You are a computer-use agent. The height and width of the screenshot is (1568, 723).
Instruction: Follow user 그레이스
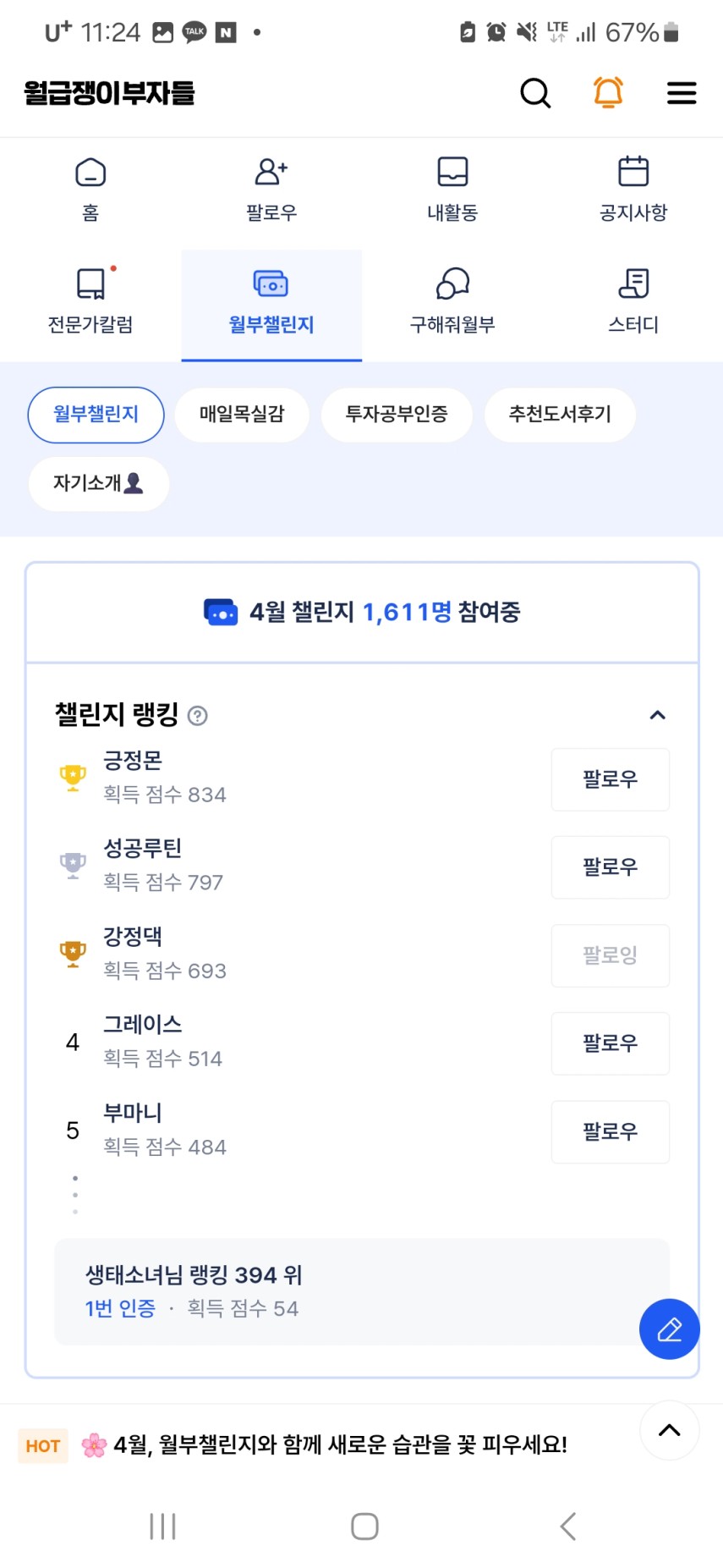pyautogui.click(x=611, y=1043)
